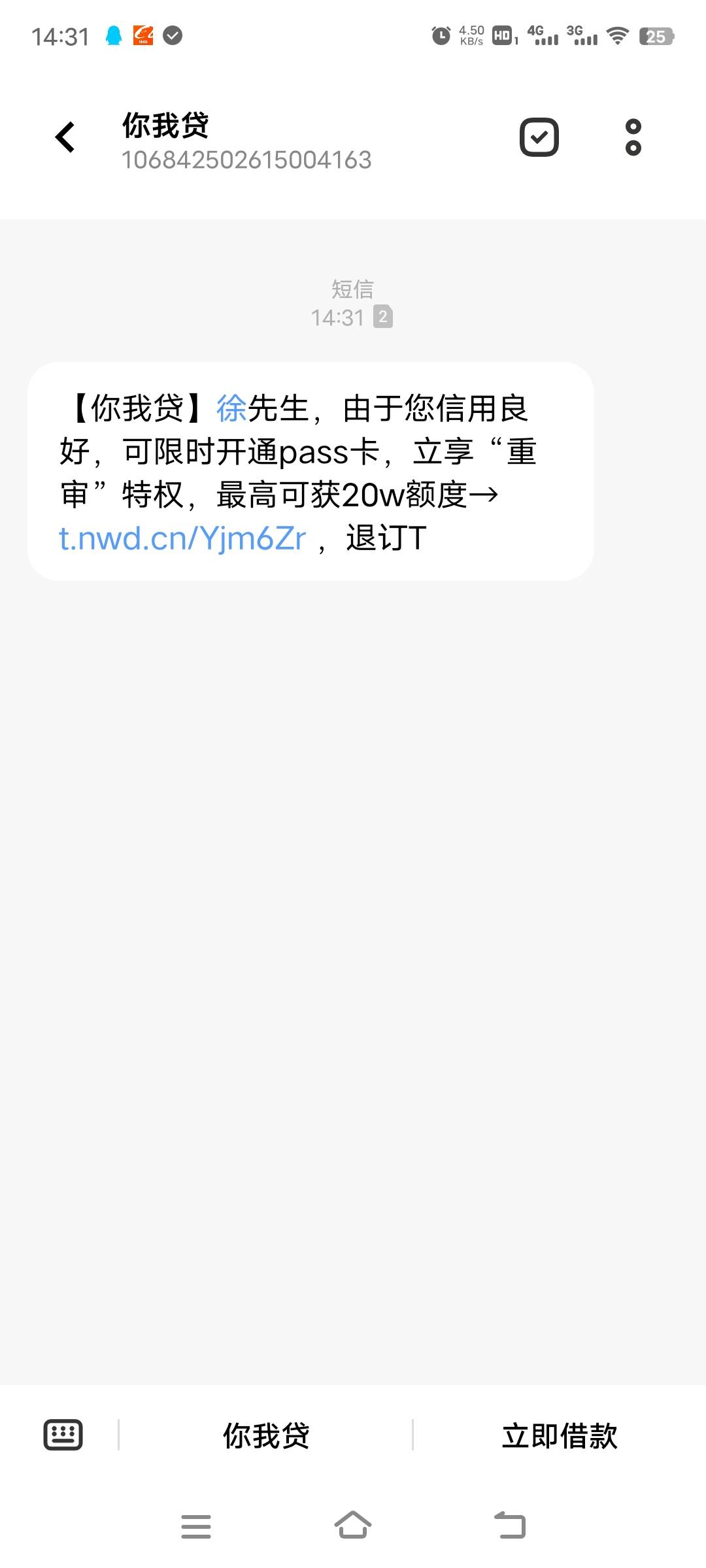This screenshot has height=1568, width=706.
Task: Tap the 立即借款 button
Action: 560,1435
